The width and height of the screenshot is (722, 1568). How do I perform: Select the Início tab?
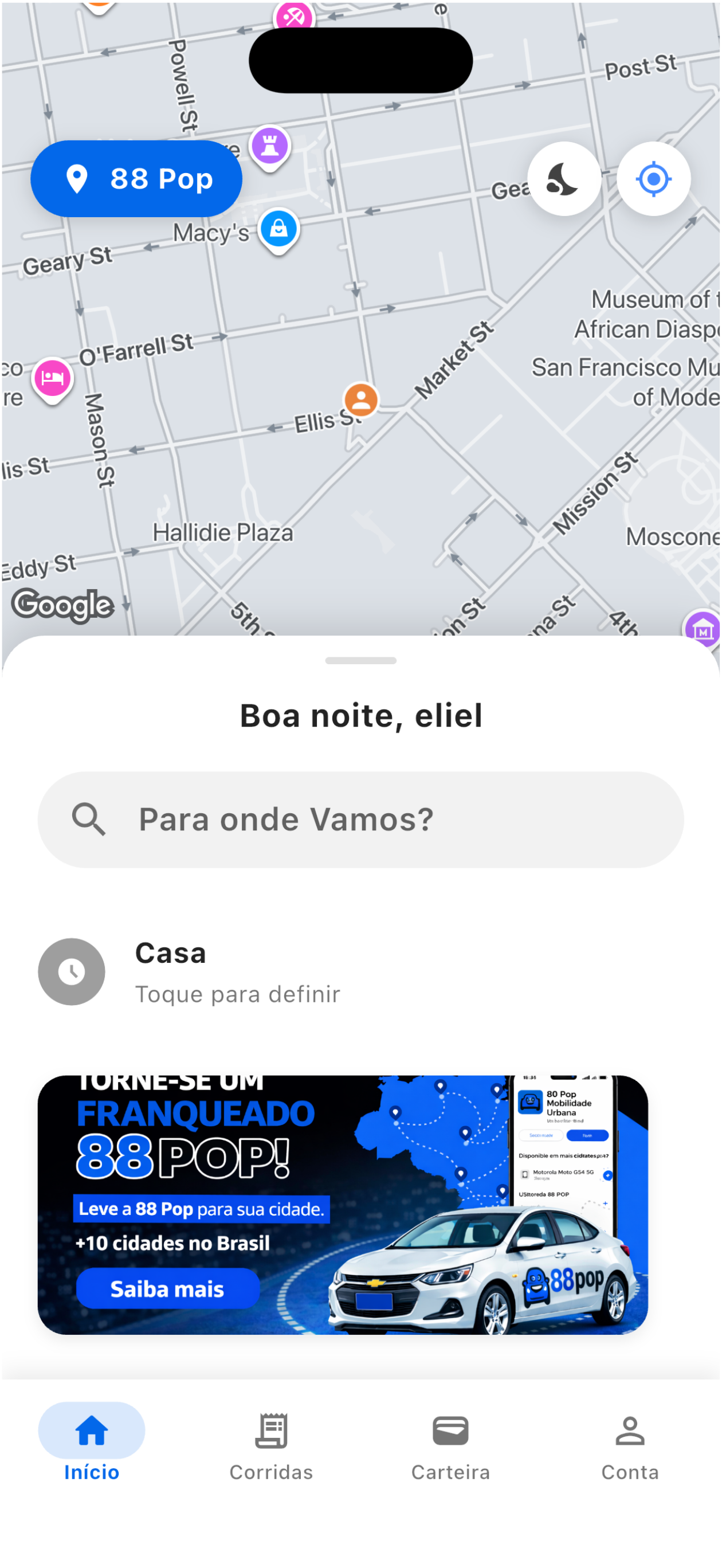click(x=91, y=1448)
